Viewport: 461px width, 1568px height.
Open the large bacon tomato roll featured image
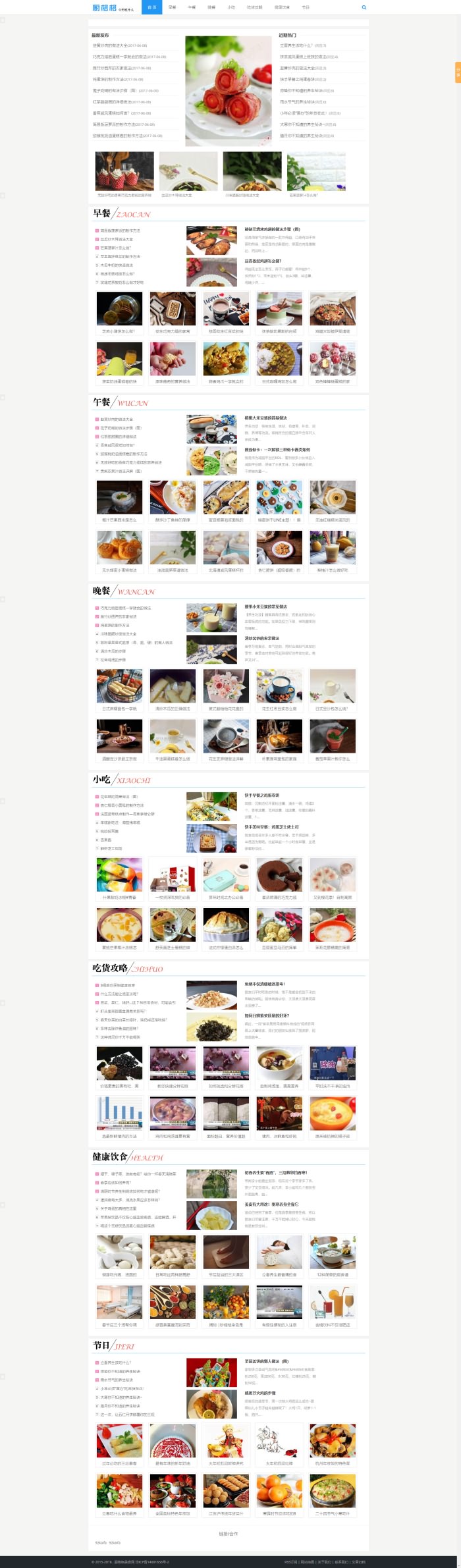tap(228, 90)
